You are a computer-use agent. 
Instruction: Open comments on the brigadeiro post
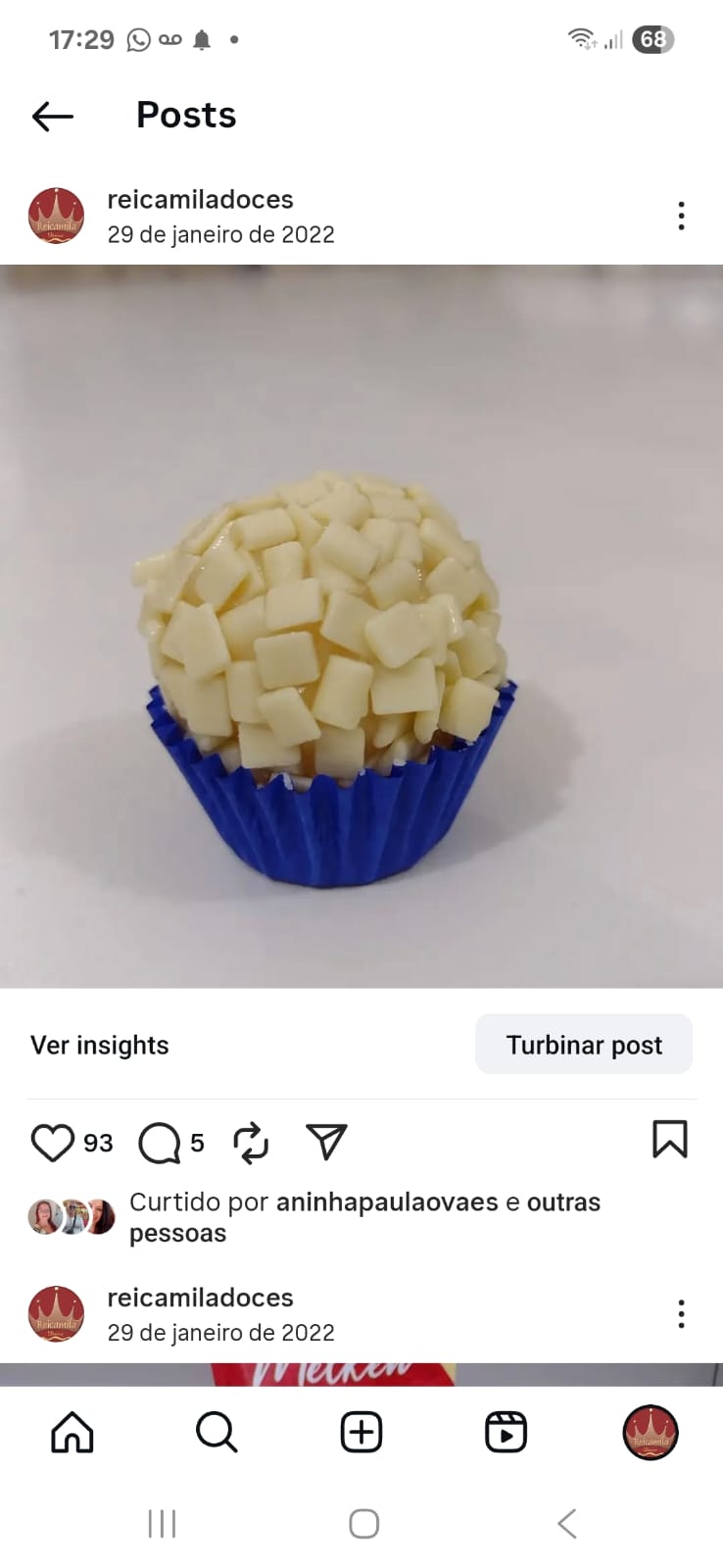(160, 1143)
